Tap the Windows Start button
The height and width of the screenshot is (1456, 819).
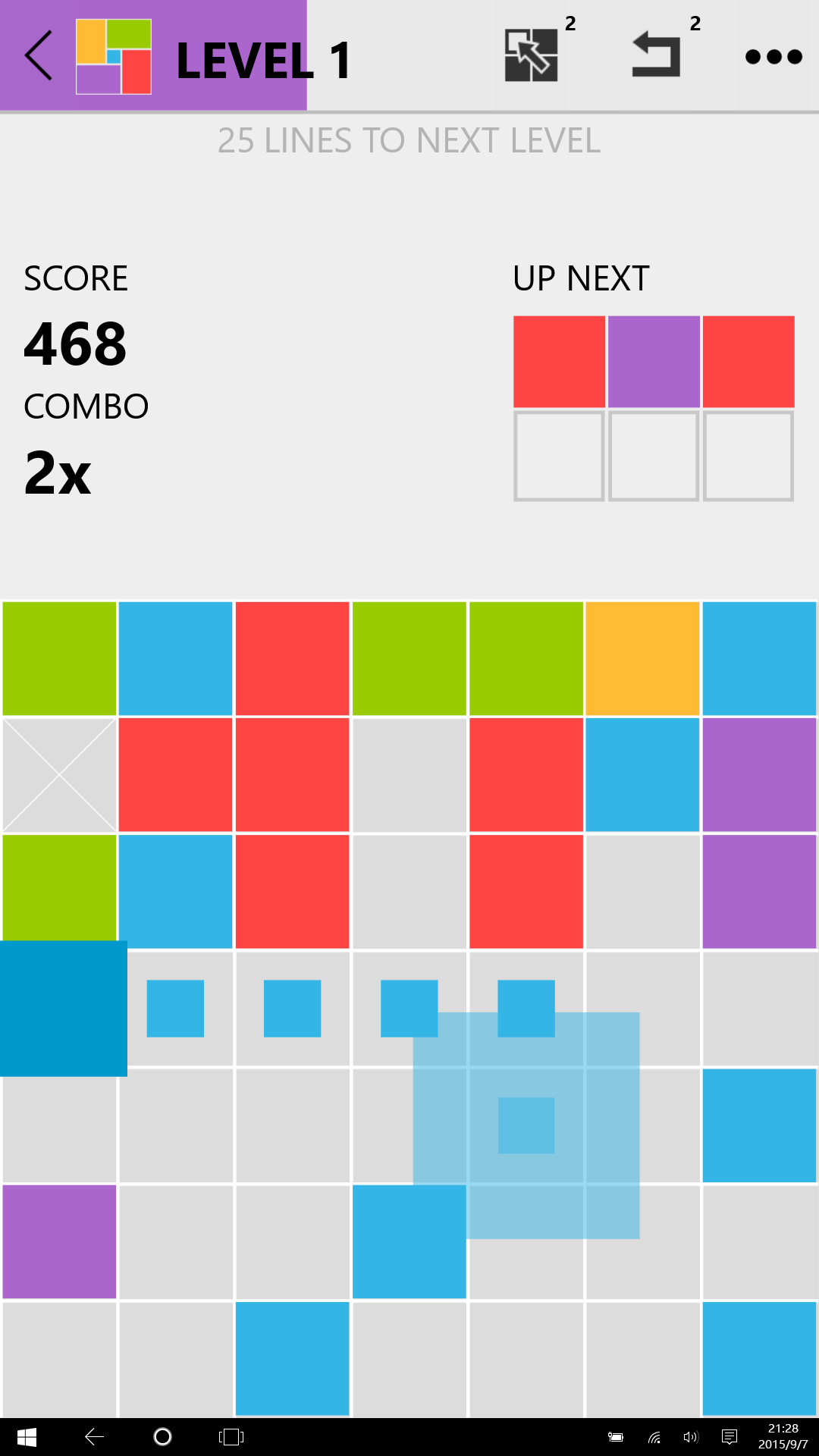(x=27, y=1437)
